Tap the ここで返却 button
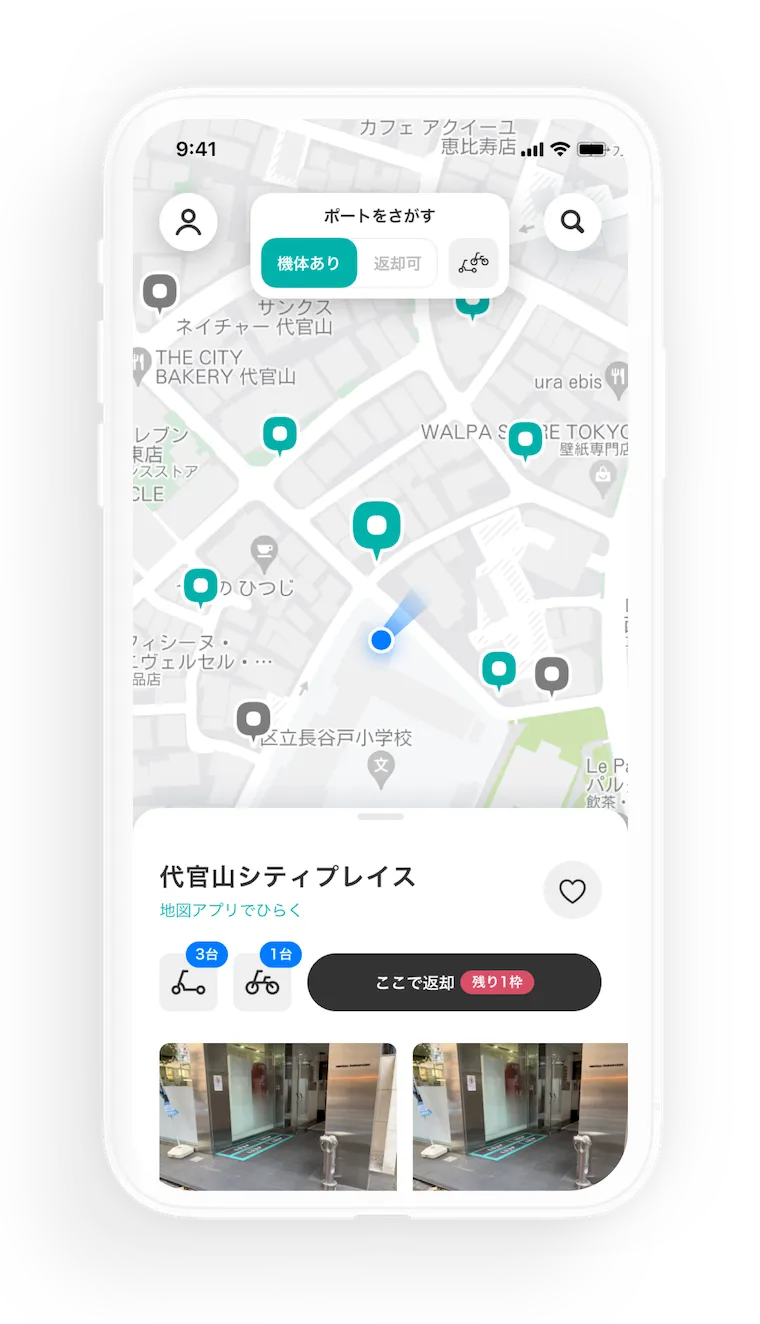This screenshot has height=1324, width=760. coord(454,982)
